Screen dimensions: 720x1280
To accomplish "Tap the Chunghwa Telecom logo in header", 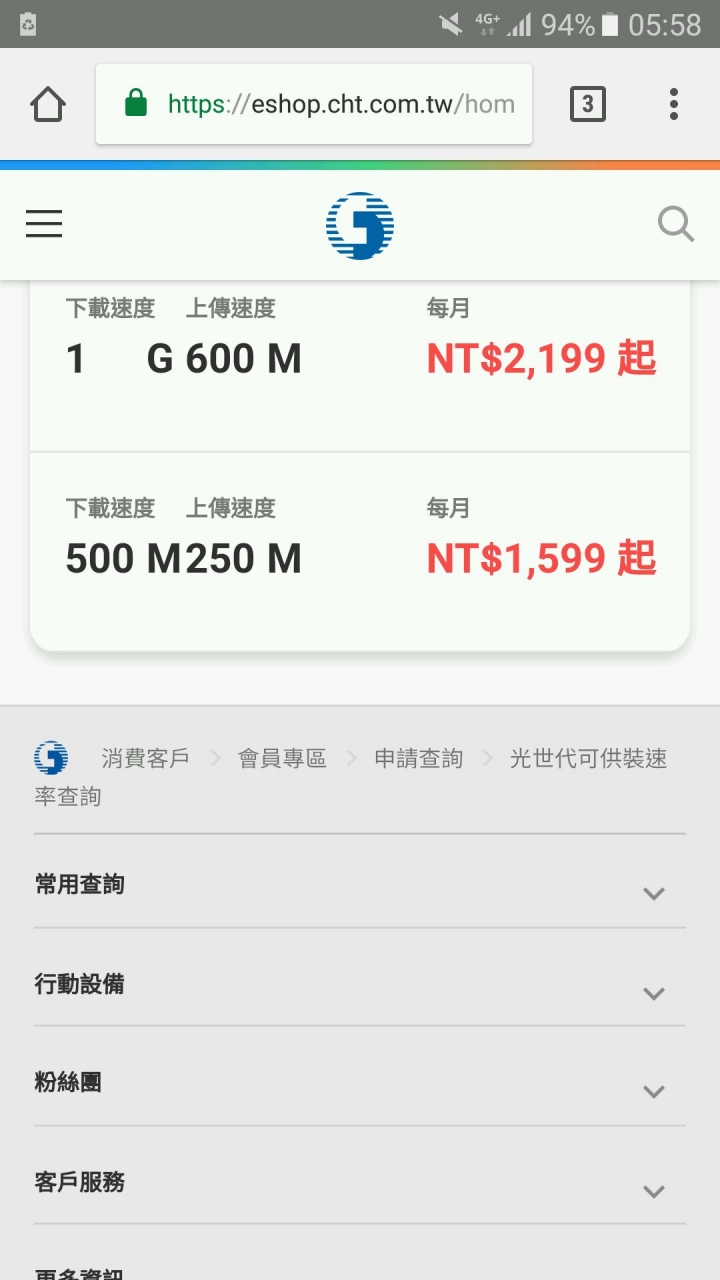I will point(360,225).
